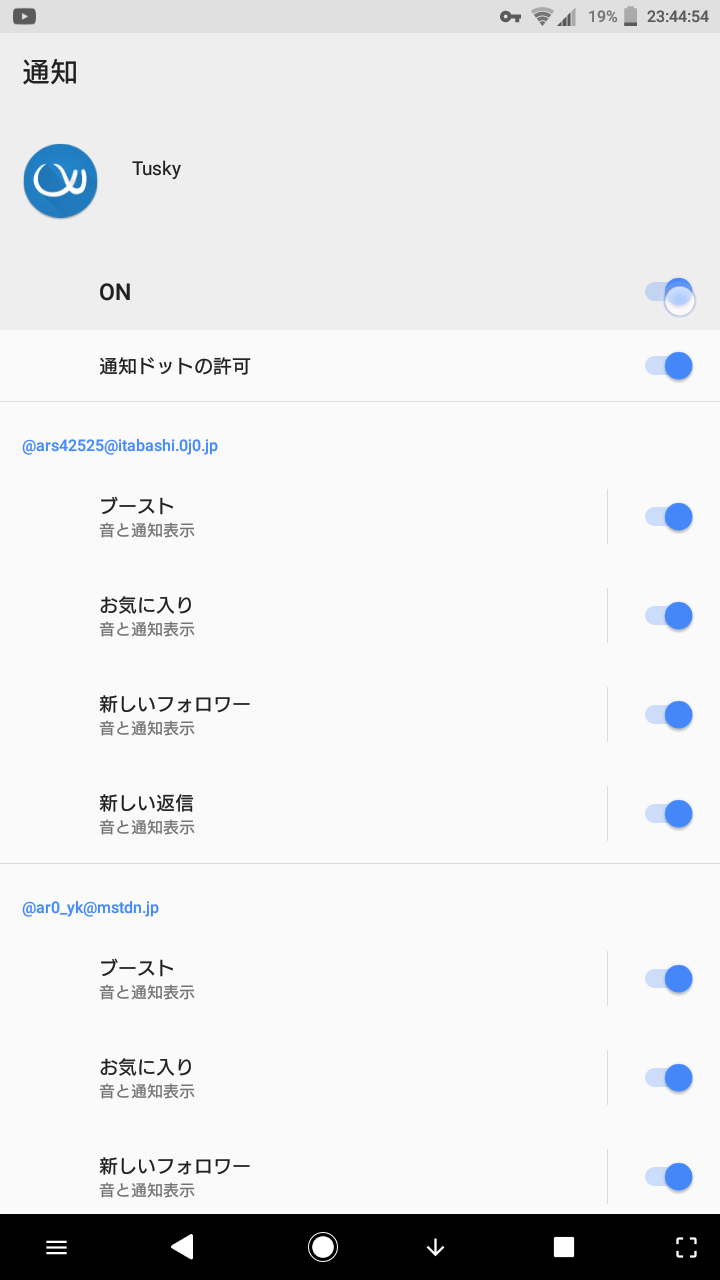The image size is (720, 1280).
Task: Open お気に入り channel settings under @ar0_yk@mstdn.jp
Action: tap(300, 1077)
